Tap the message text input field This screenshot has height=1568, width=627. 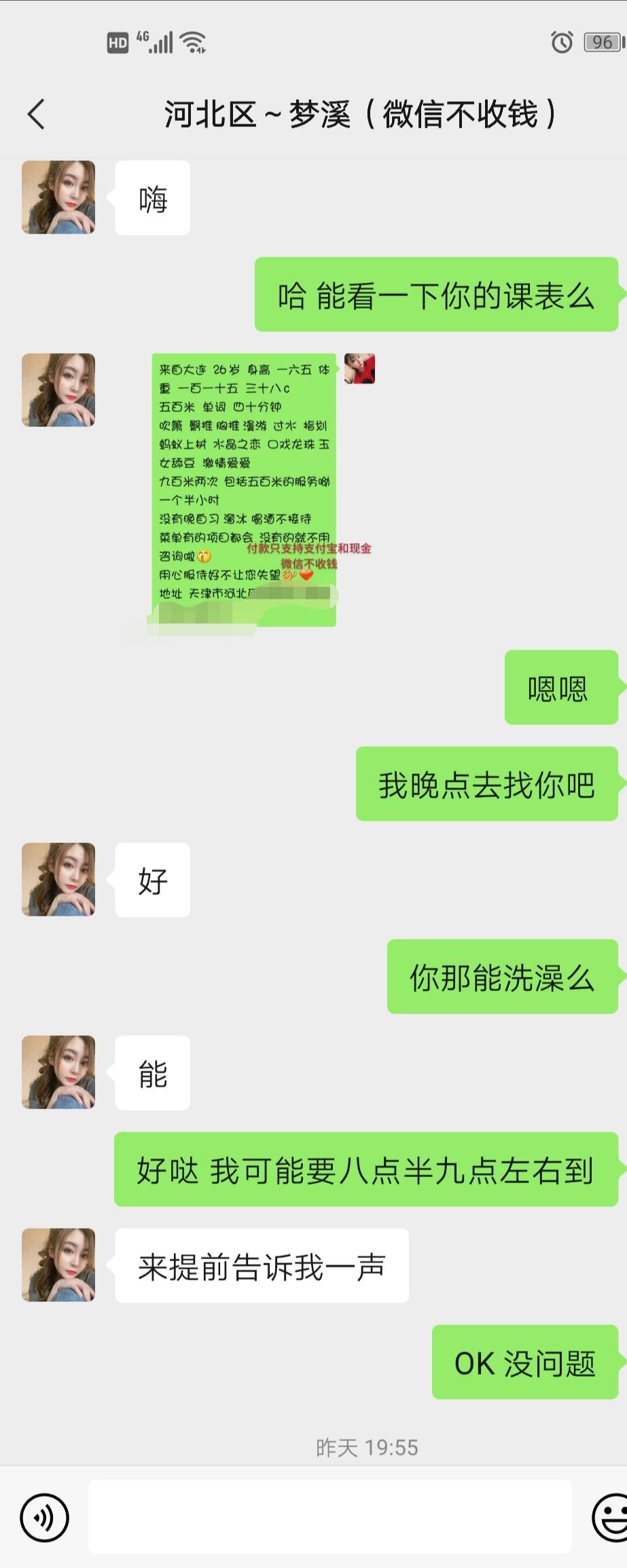[329, 1516]
